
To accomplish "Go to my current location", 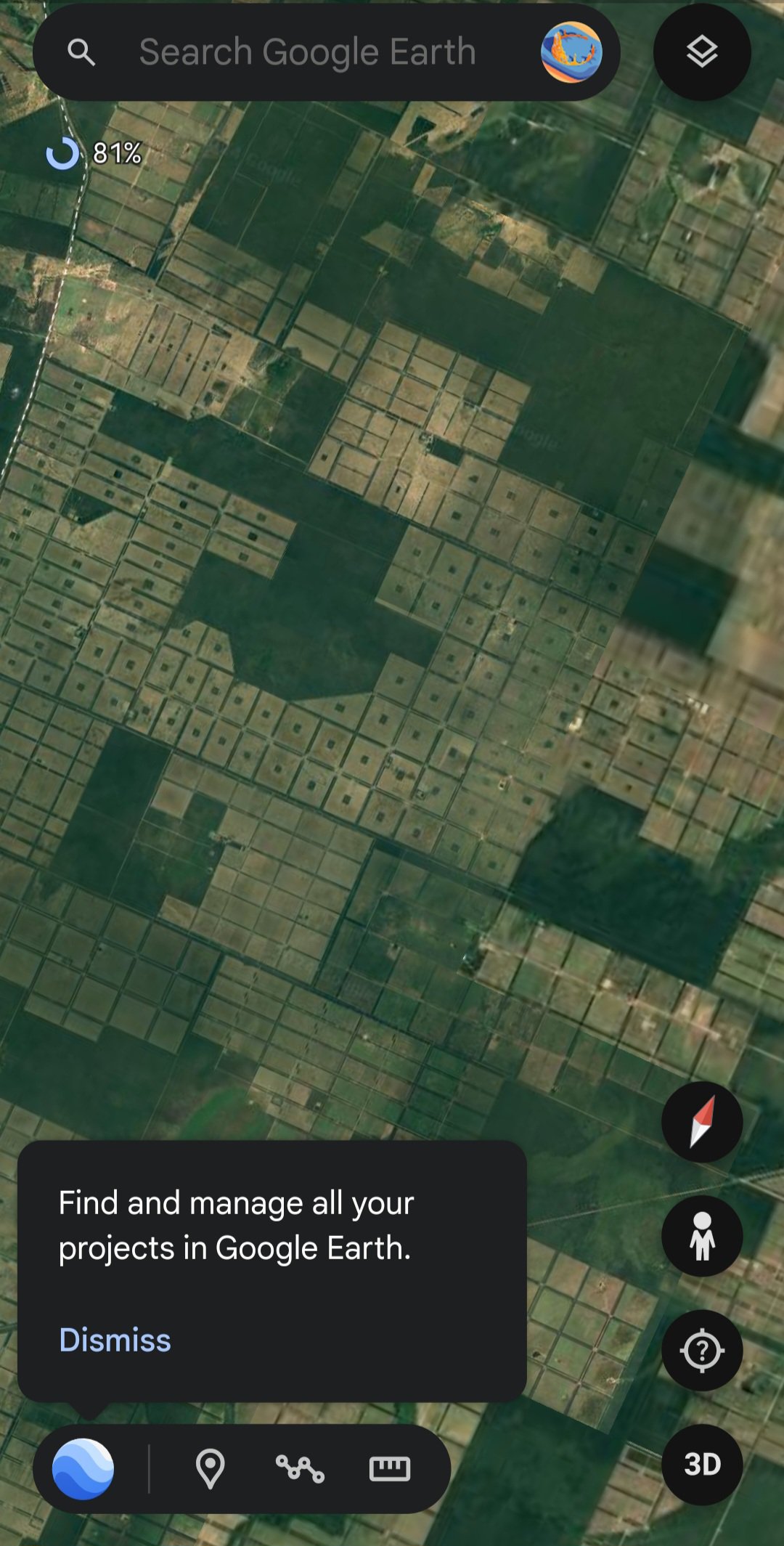I will [x=701, y=1351].
